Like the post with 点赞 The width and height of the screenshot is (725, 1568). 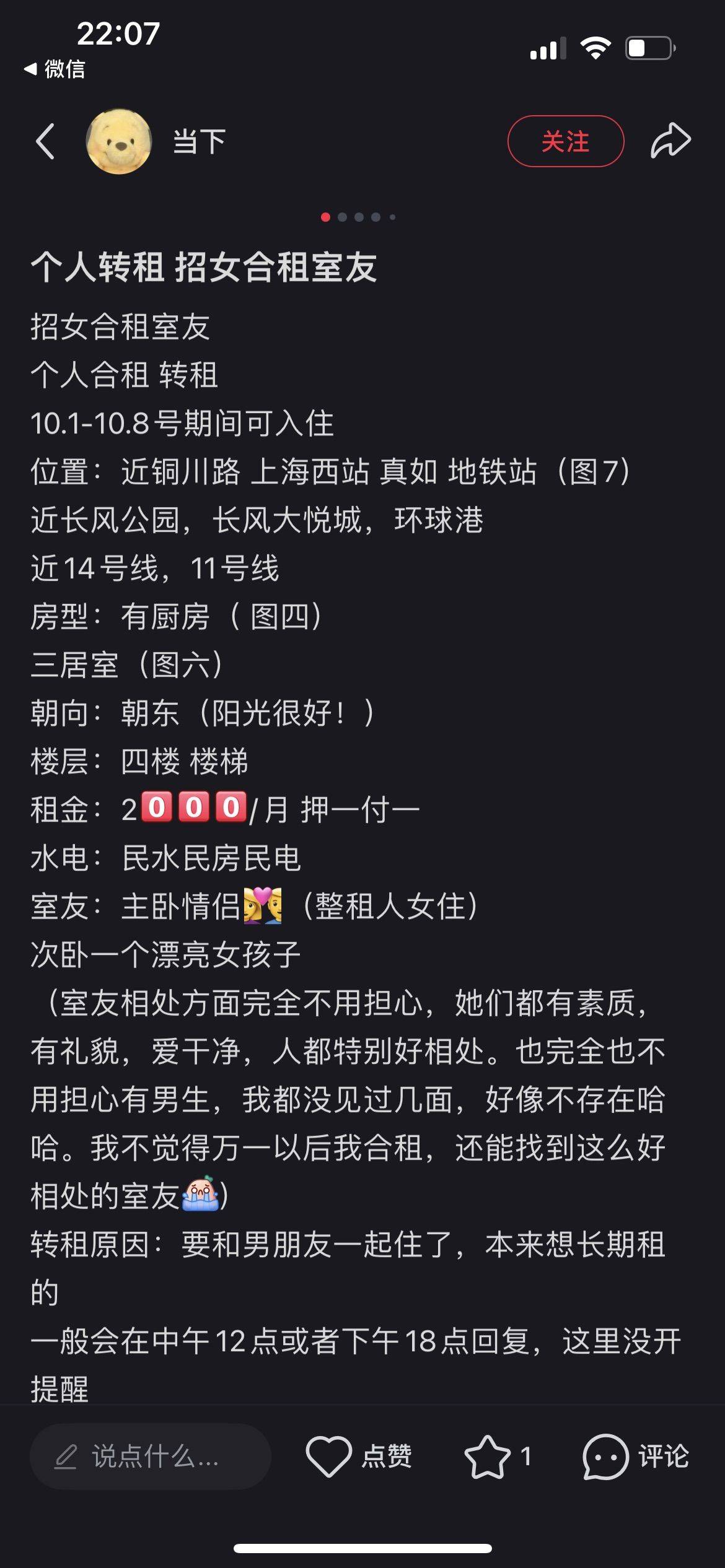[x=359, y=1457]
